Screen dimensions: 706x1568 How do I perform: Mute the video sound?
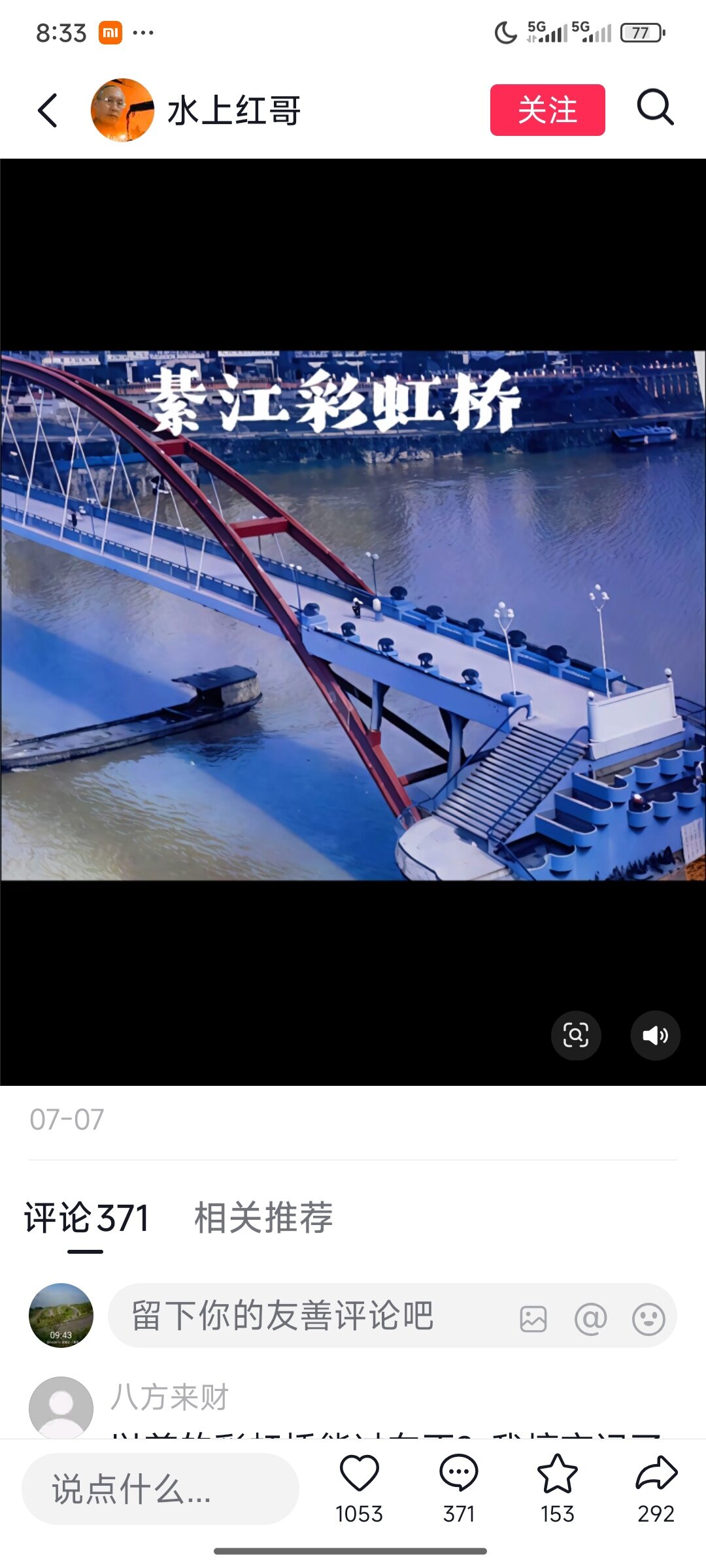click(655, 1035)
